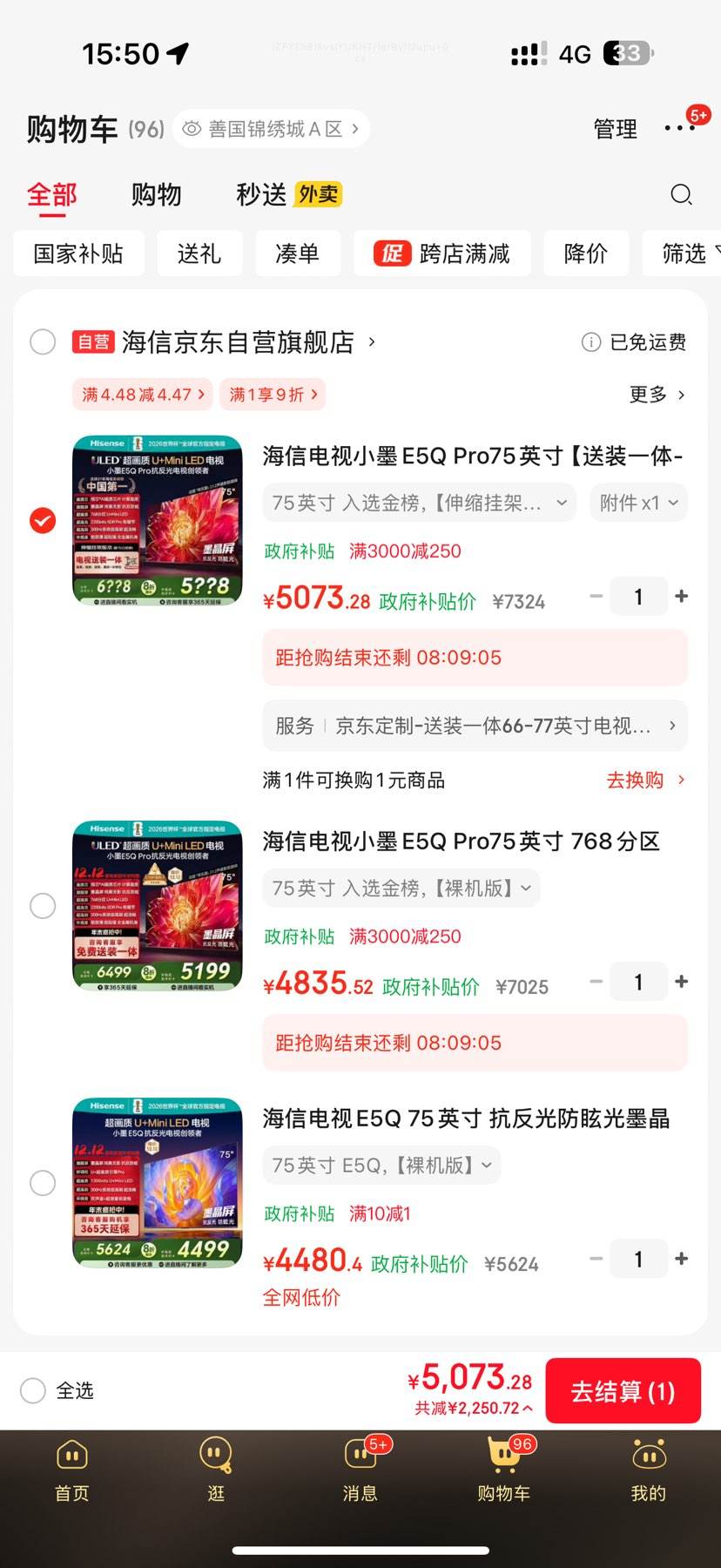Open the 首页 home icon in bottom navigation
Image resolution: width=721 pixels, height=1568 pixels.
[x=71, y=1453]
